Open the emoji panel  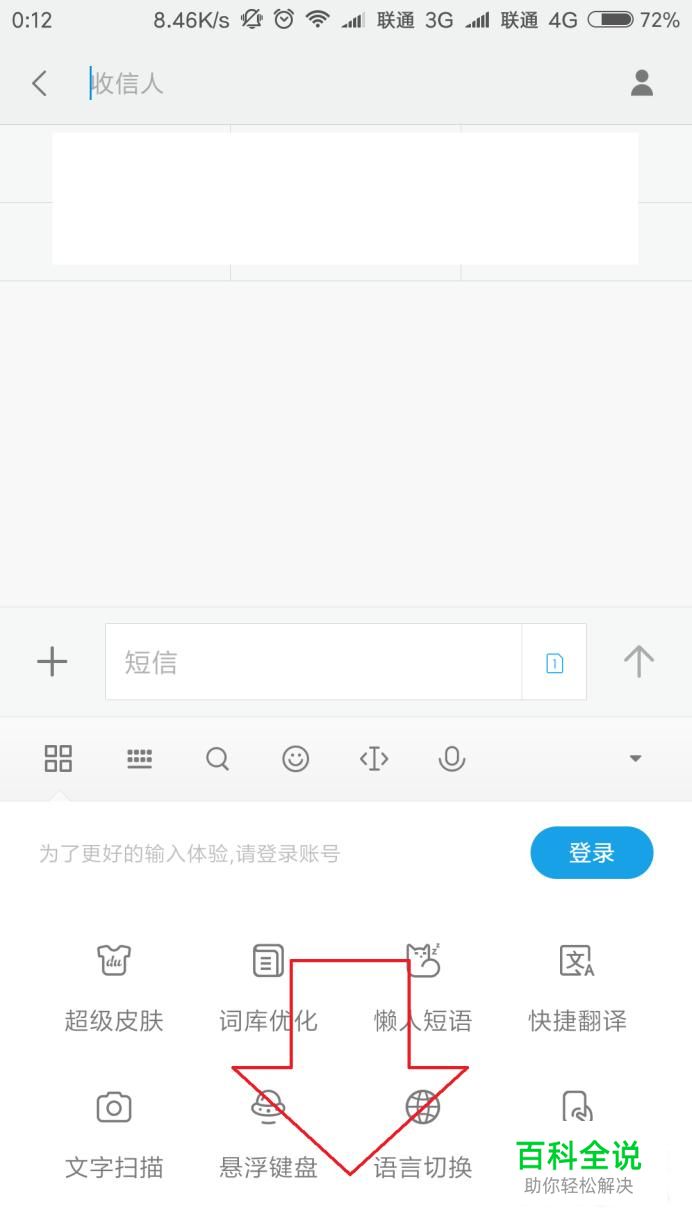[x=295, y=759]
